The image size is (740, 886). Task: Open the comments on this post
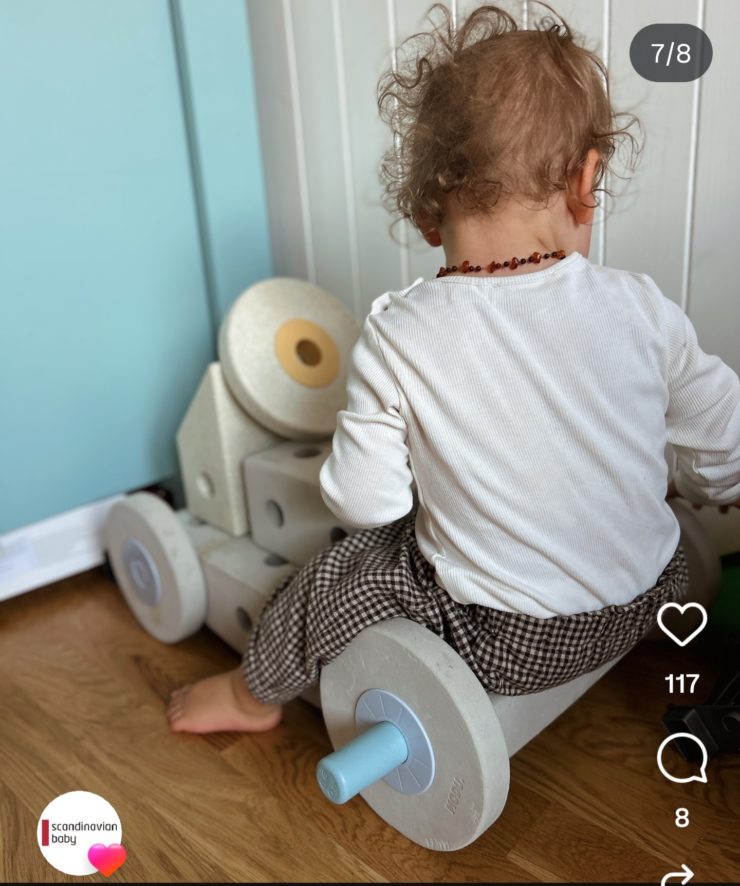pos(682,759)
